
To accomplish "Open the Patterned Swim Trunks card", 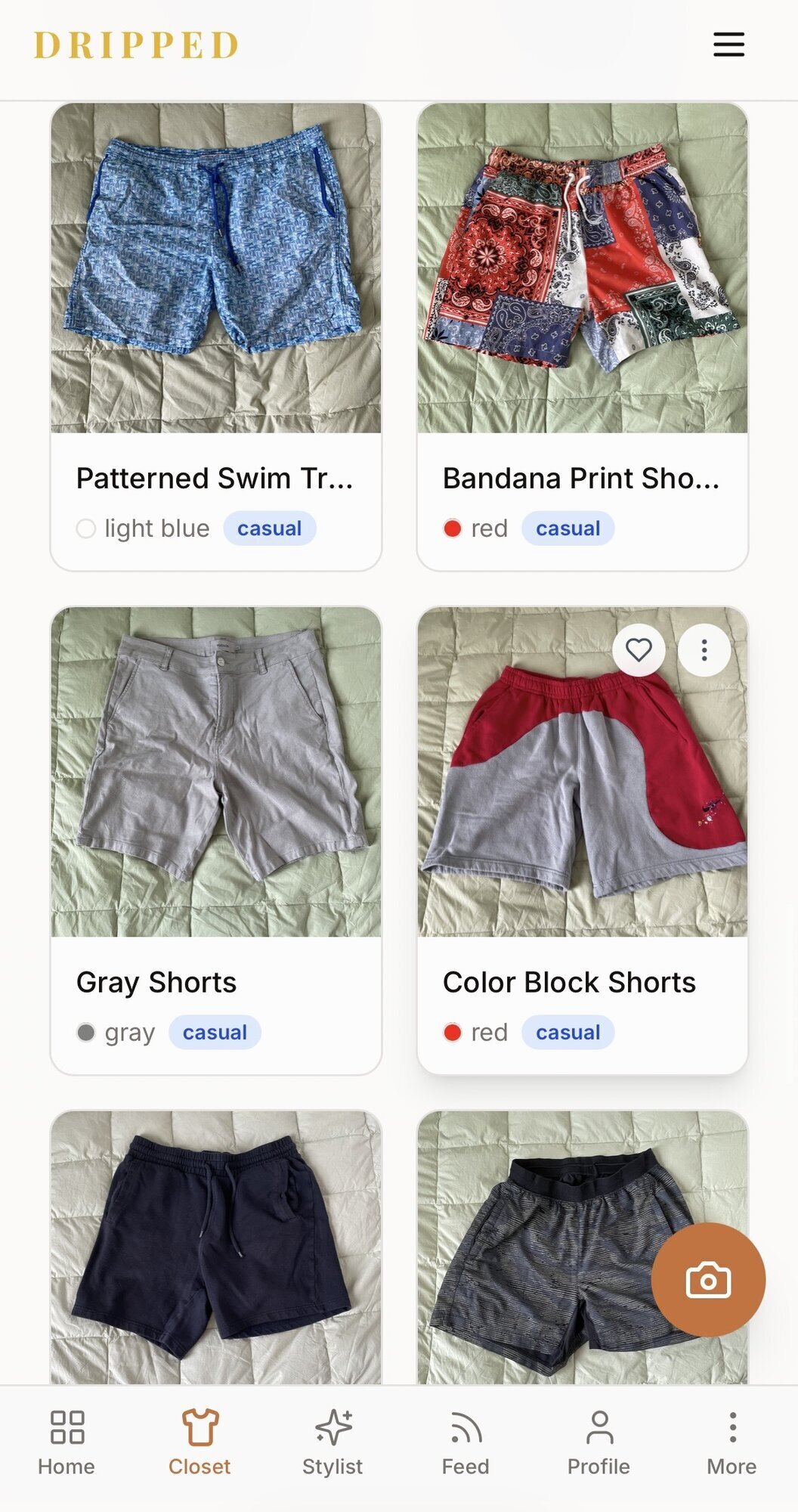I will 216,336.
